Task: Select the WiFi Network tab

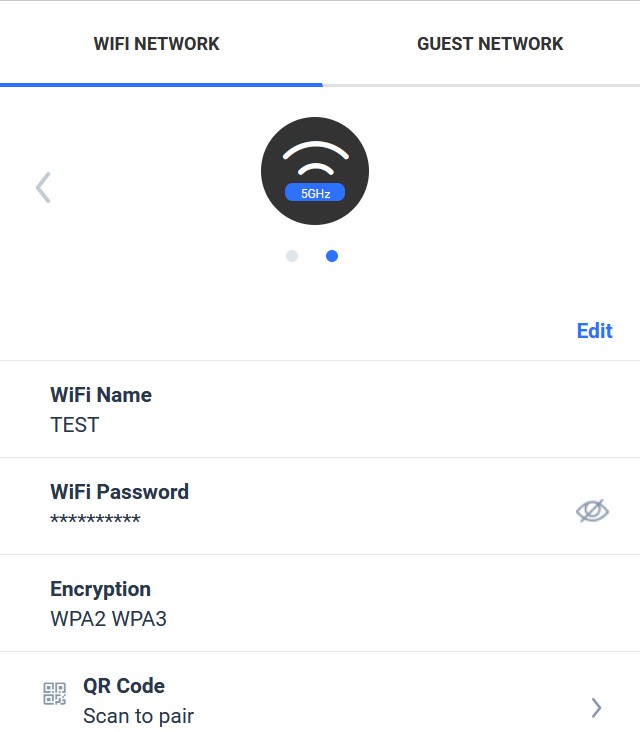Action: 157,44
